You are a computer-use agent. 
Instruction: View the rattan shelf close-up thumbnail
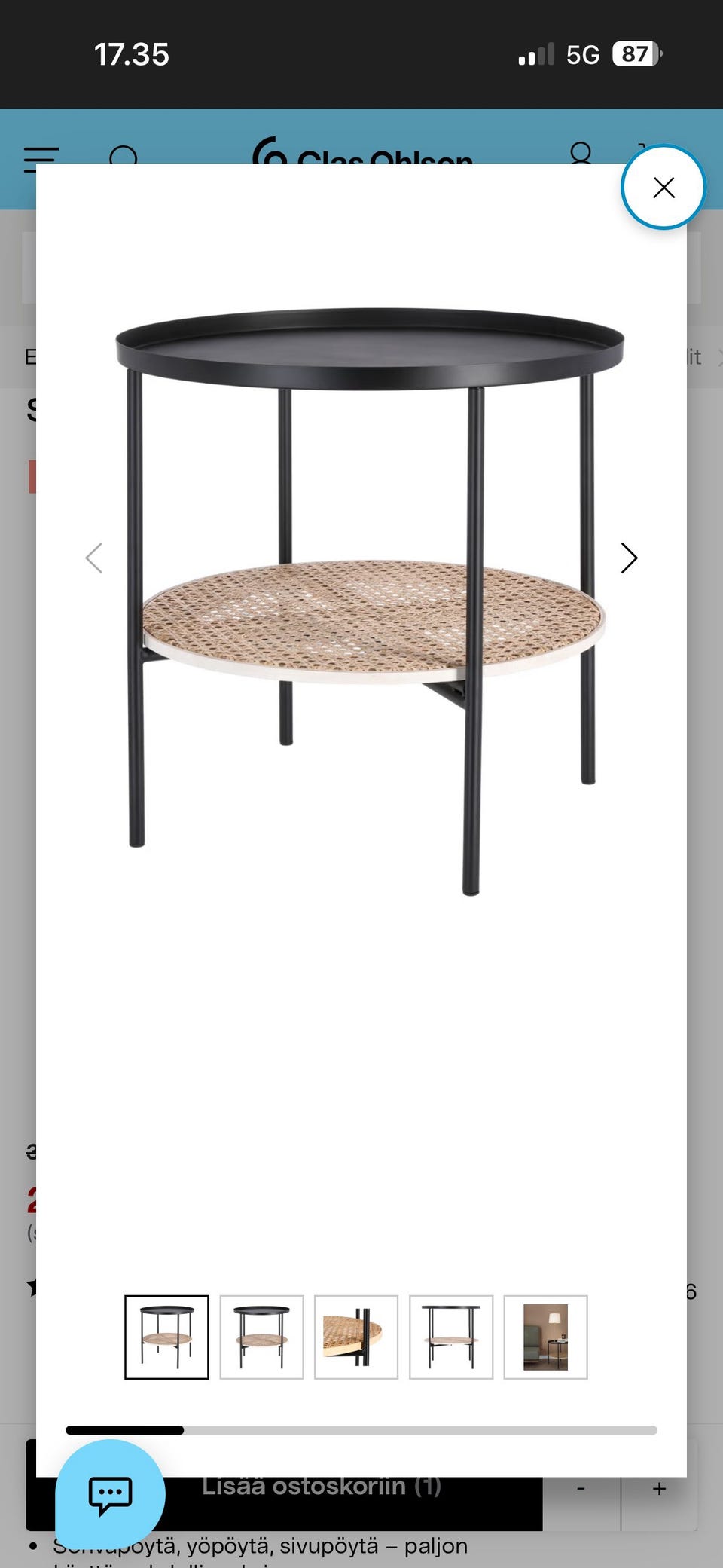click(x=356, y=1337)
